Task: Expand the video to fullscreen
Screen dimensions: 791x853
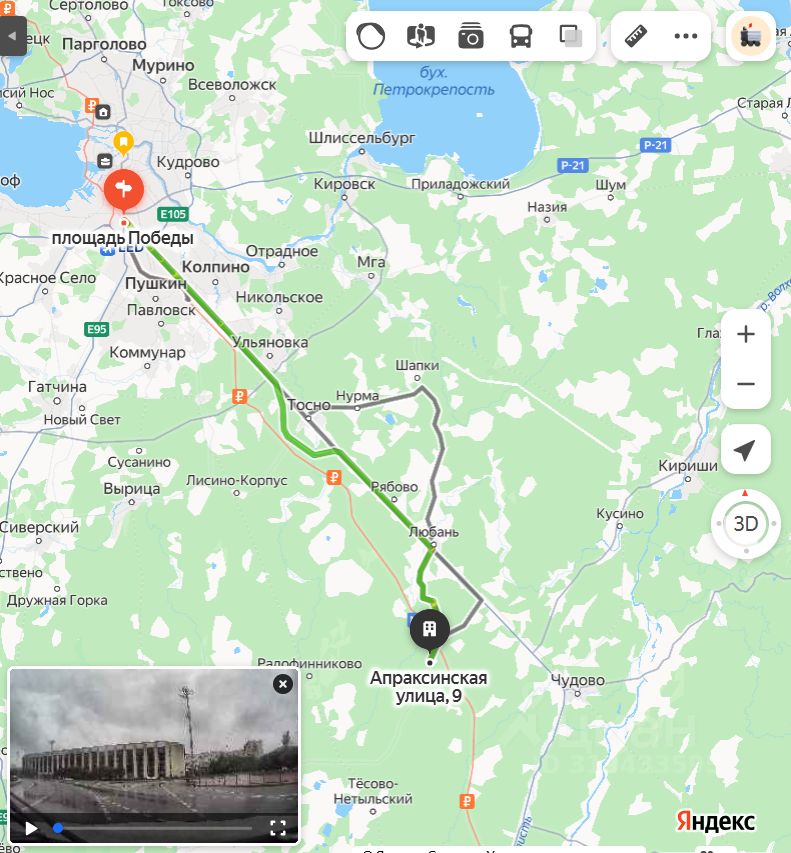Action: tap(278, 828)
